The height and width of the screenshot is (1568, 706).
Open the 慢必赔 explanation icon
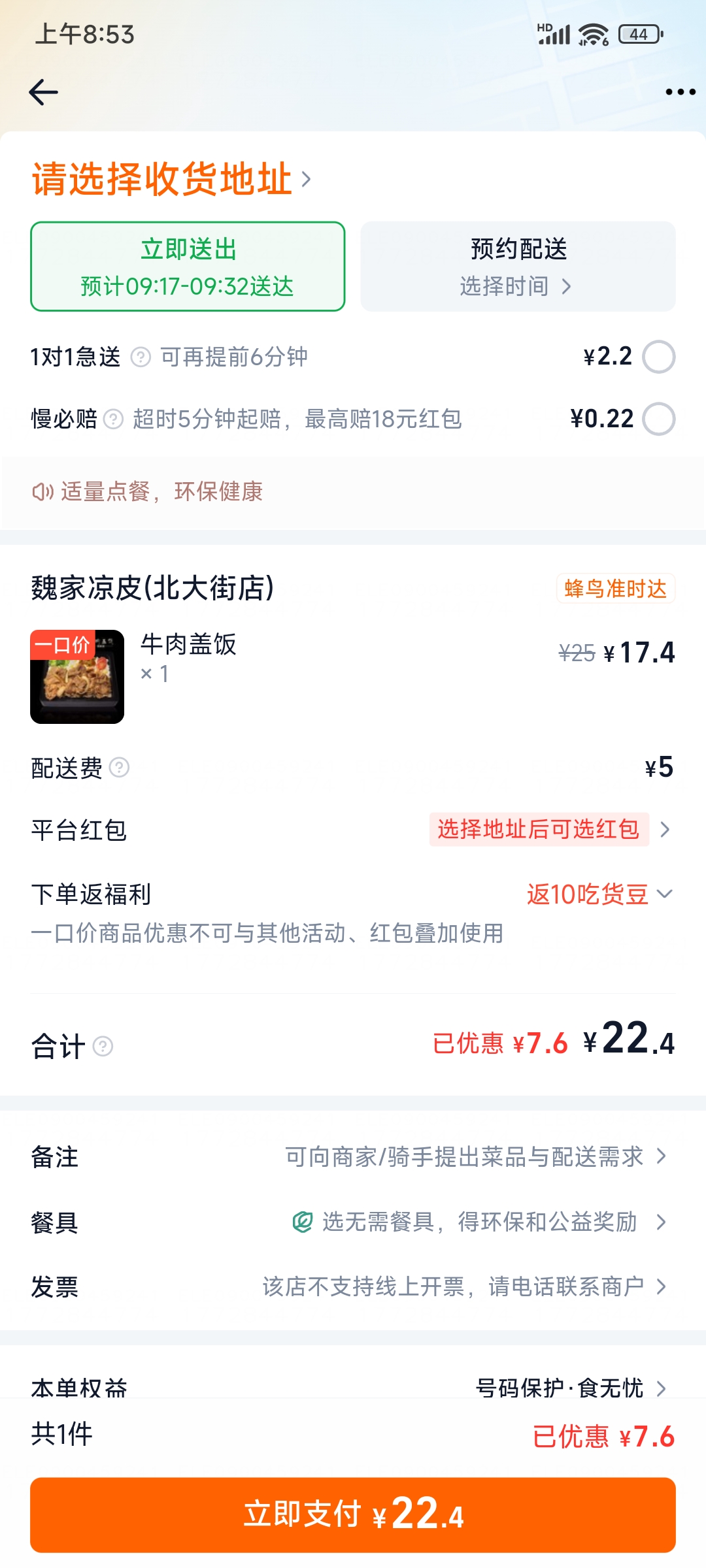(115, 419)
